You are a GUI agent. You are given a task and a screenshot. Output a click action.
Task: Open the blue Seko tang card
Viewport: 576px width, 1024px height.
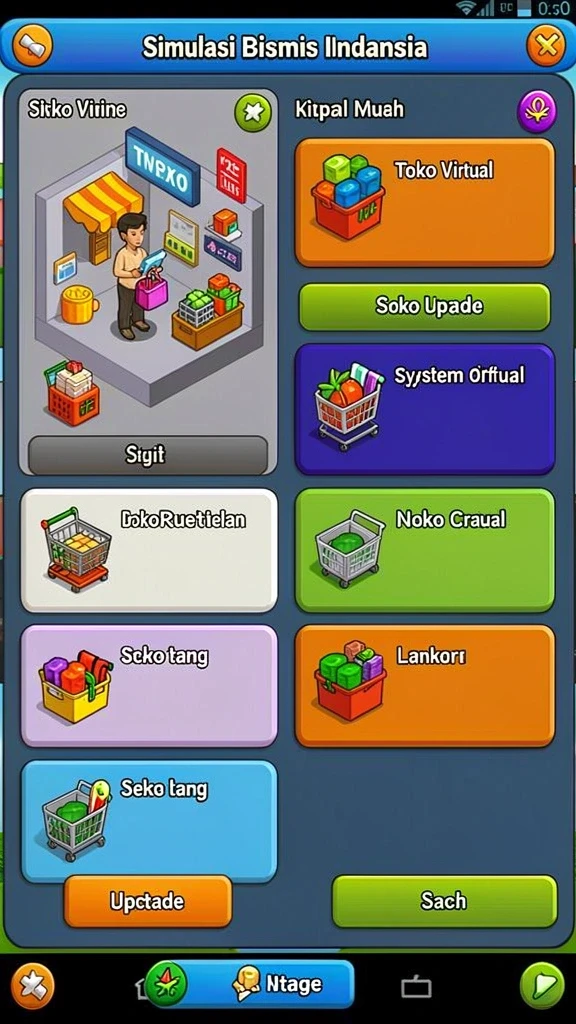coord(149,820)
